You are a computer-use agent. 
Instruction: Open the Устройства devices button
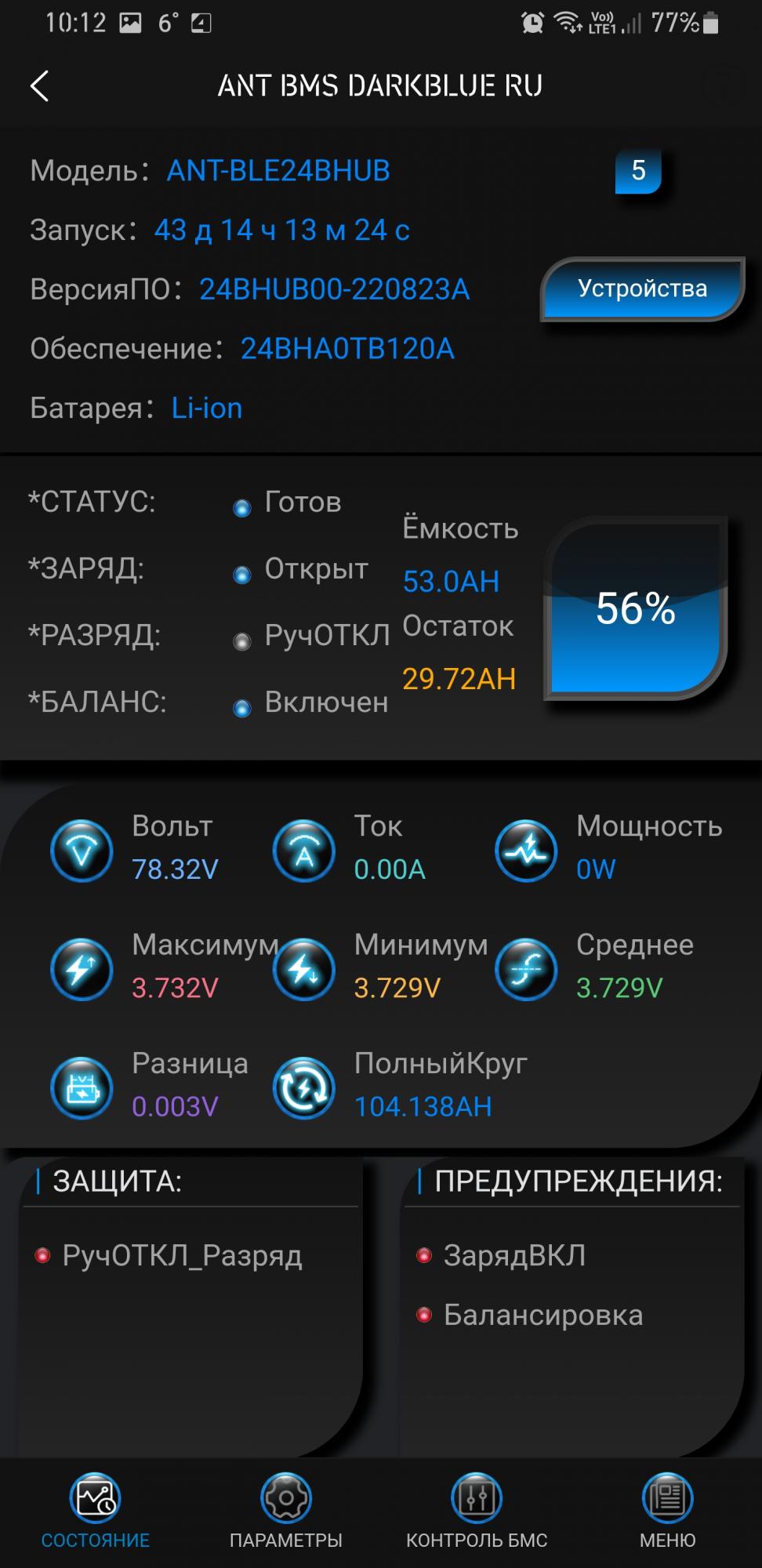pyautogui.click(x=641, y=289)
